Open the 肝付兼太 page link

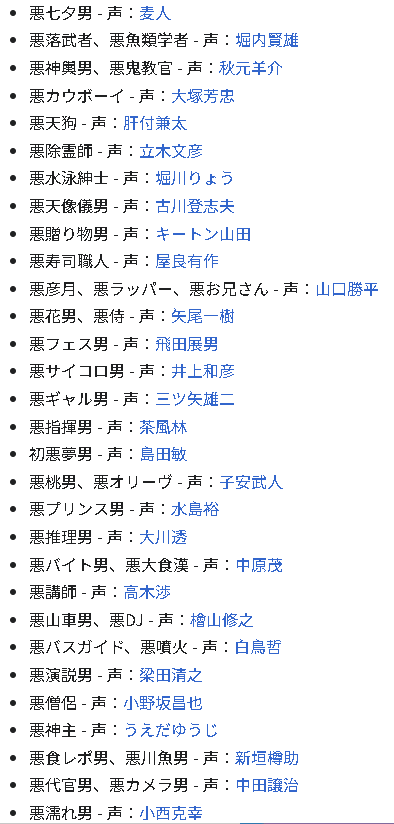point(155,123)
